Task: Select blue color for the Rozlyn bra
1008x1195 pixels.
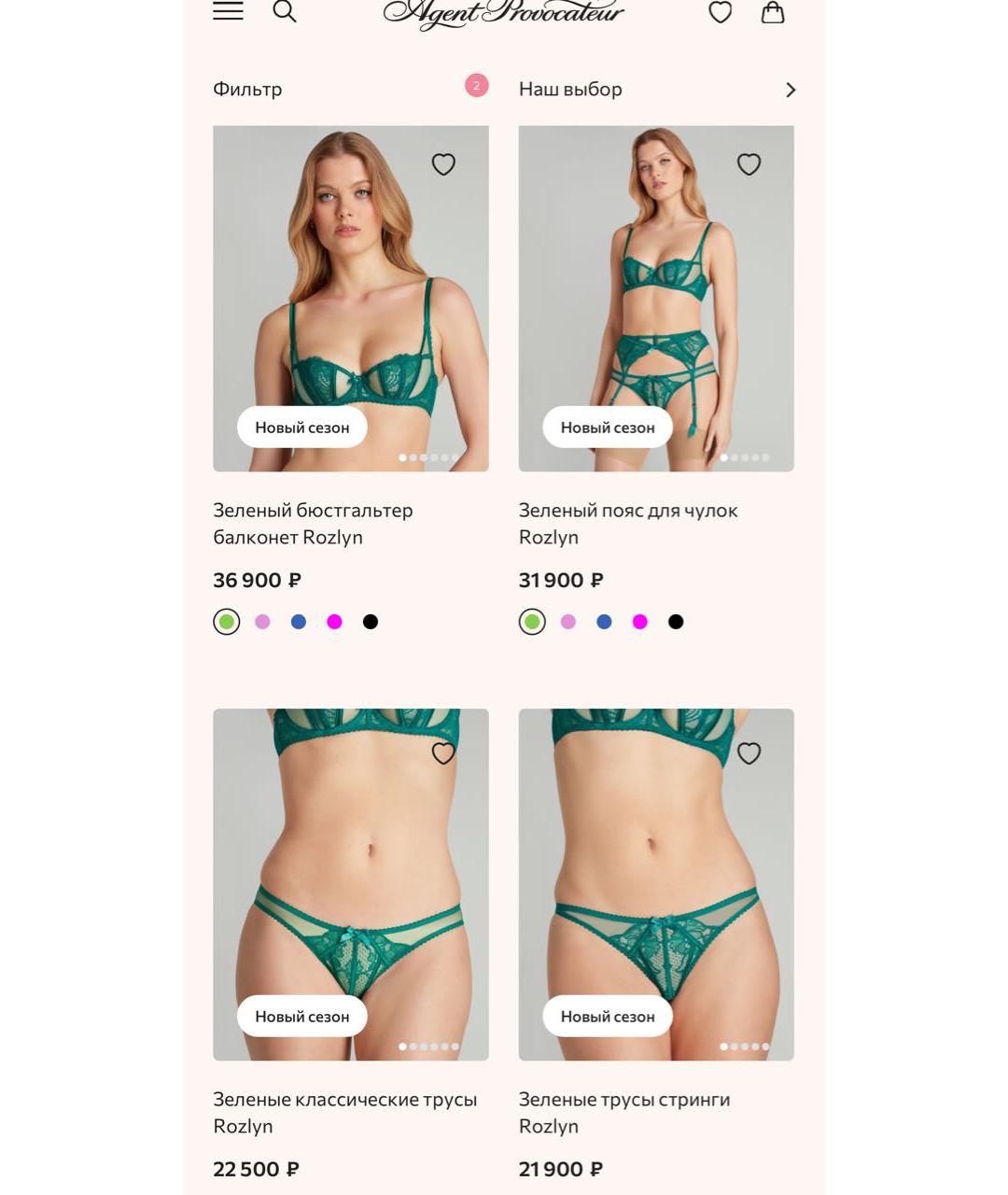Action: coord(299,622)
